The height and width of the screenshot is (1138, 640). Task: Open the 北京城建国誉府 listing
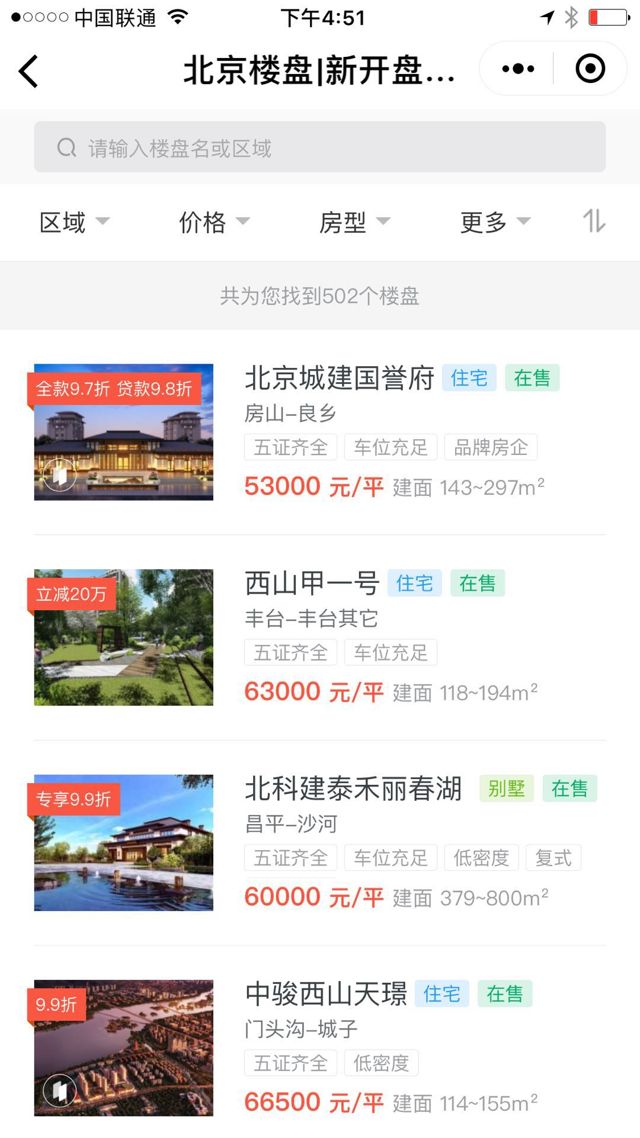(x=339, y=379)
